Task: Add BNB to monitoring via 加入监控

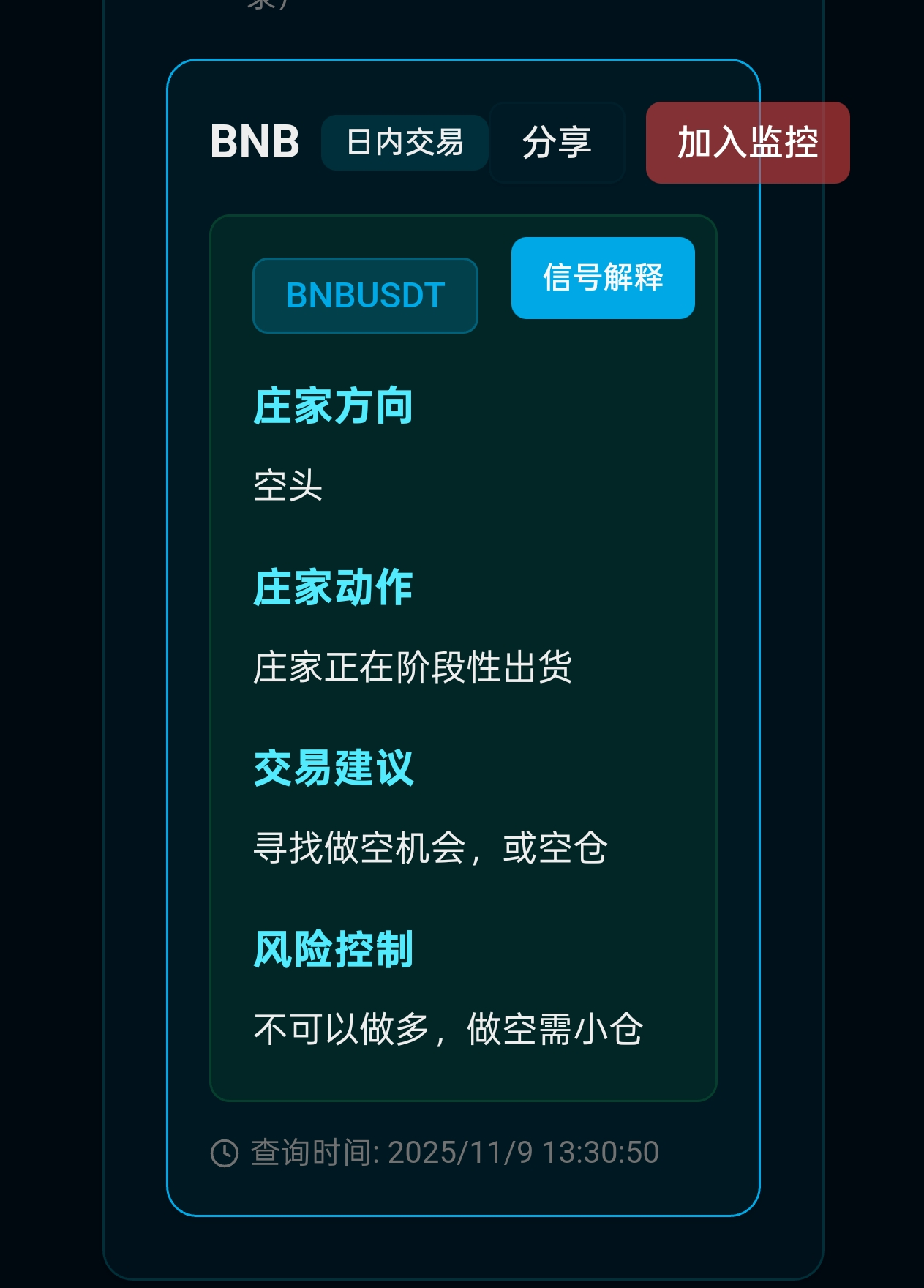Action: coord(747,143)
